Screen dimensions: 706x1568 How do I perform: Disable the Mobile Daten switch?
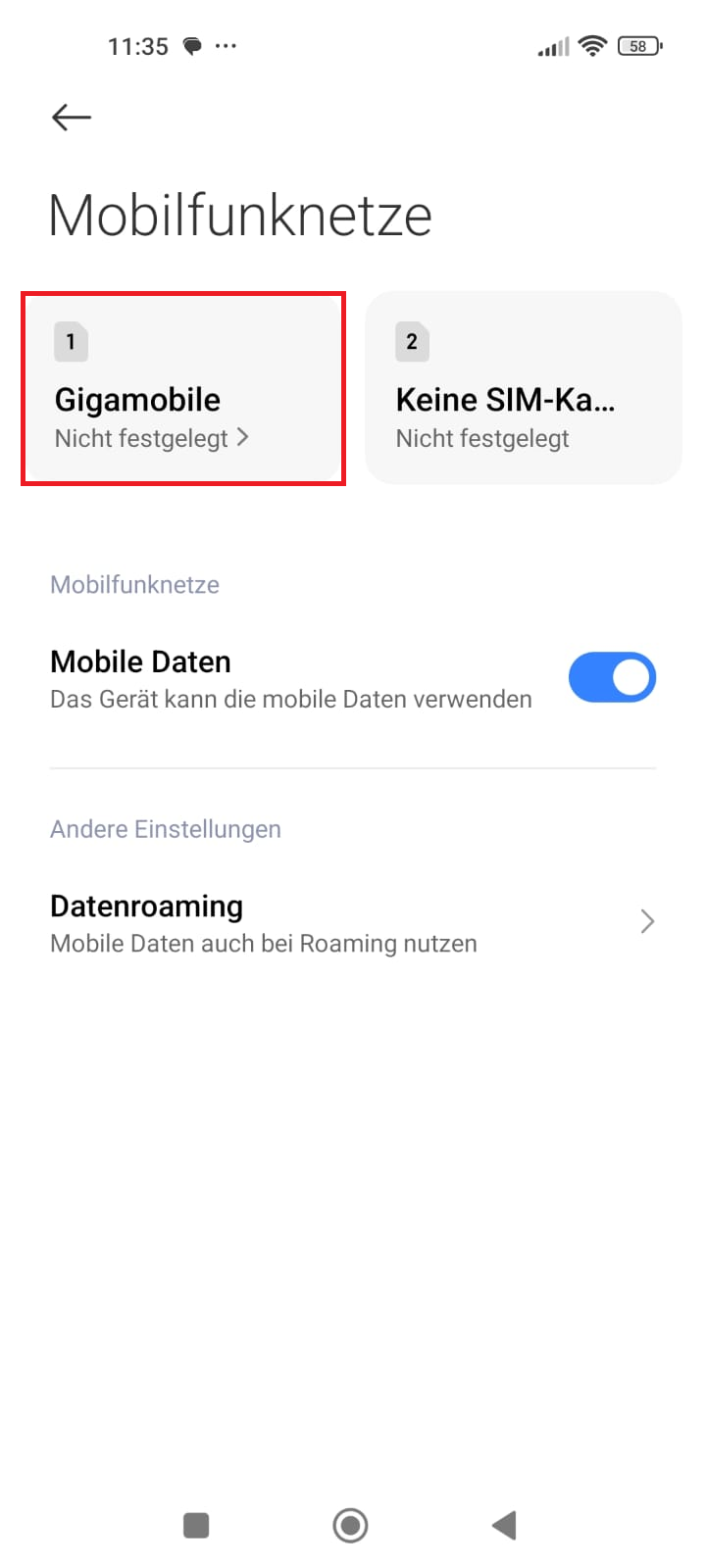[x=612, y=677]
